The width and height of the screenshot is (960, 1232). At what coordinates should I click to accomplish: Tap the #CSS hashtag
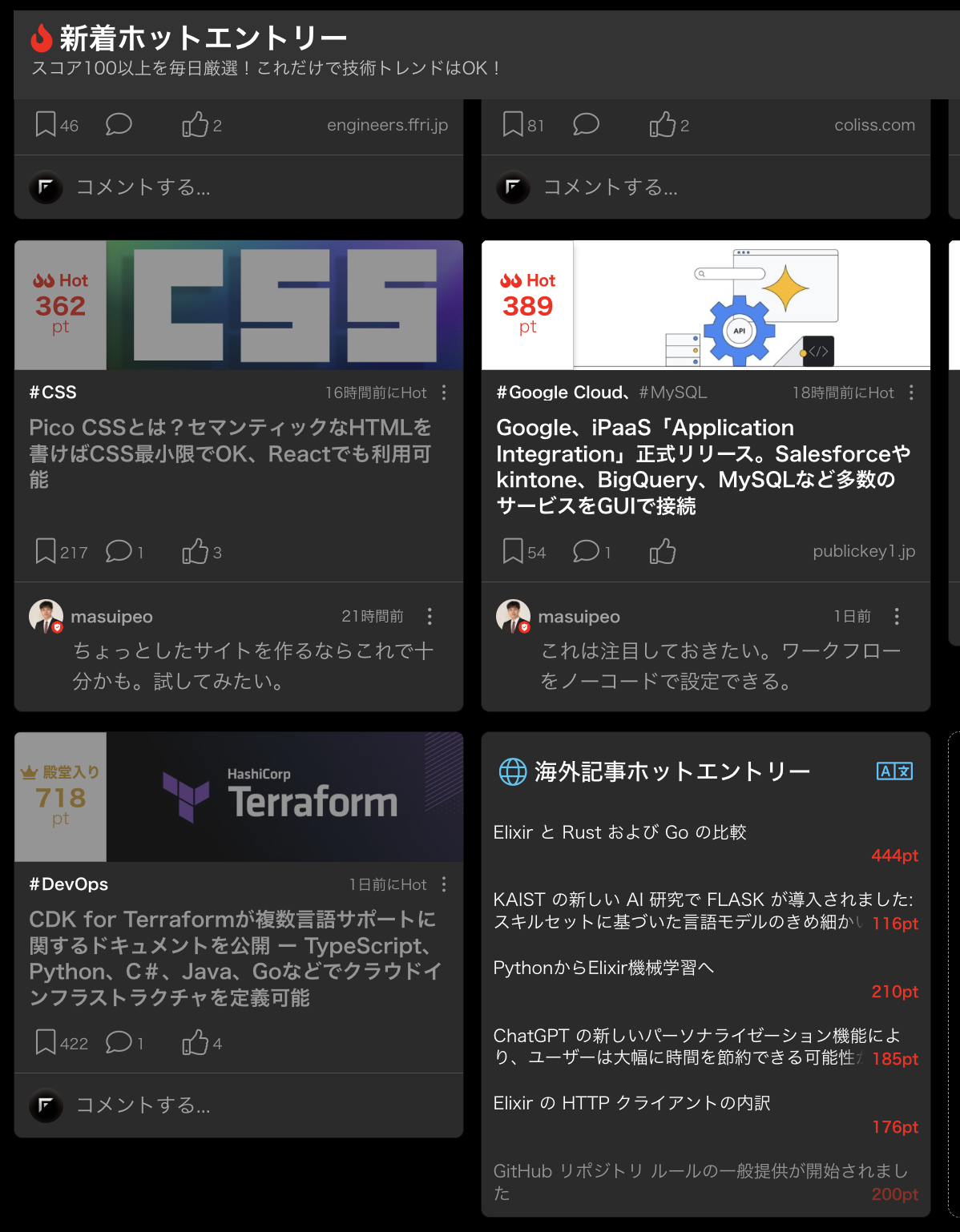pyautogui.click(x=53, y=393)
